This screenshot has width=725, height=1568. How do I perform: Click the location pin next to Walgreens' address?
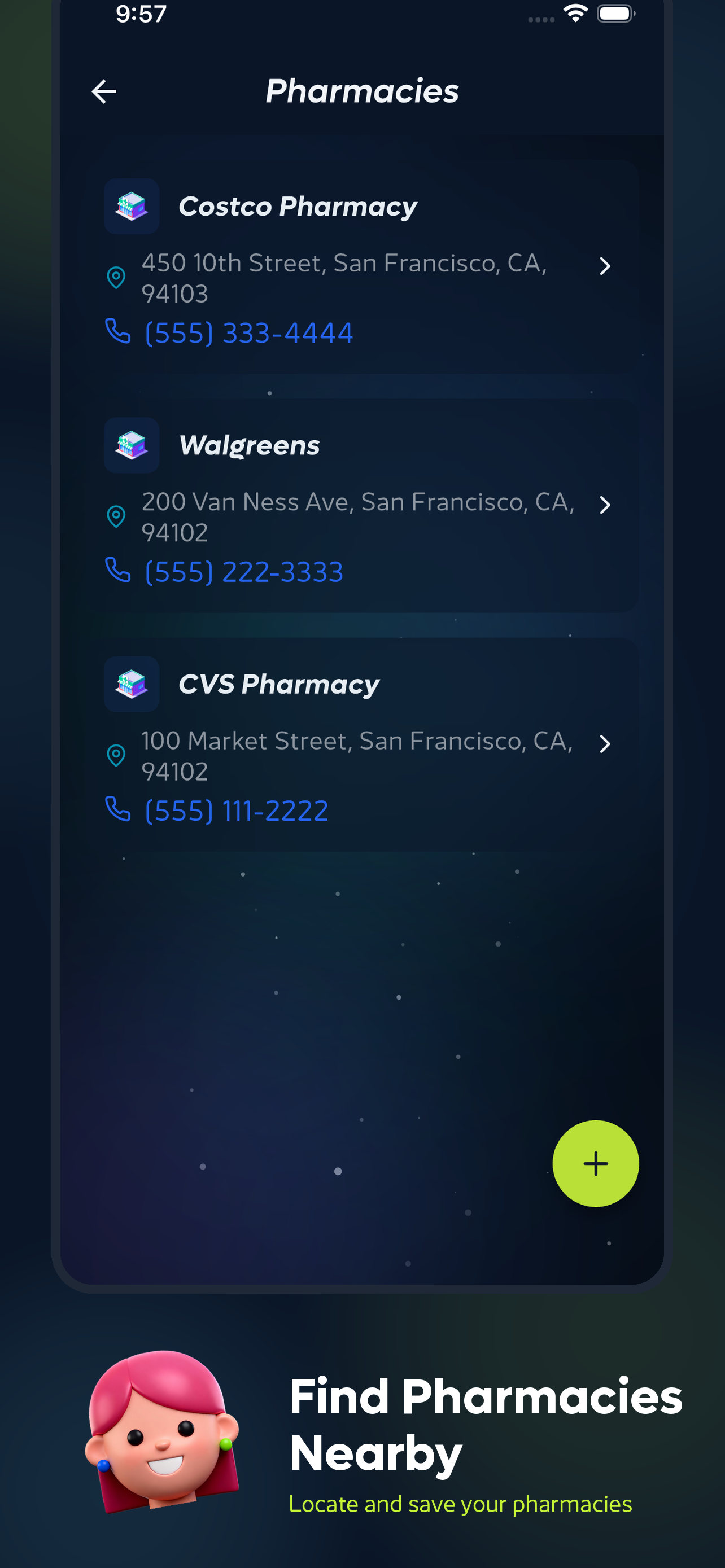pyautogui.click(x=117, y=516)
